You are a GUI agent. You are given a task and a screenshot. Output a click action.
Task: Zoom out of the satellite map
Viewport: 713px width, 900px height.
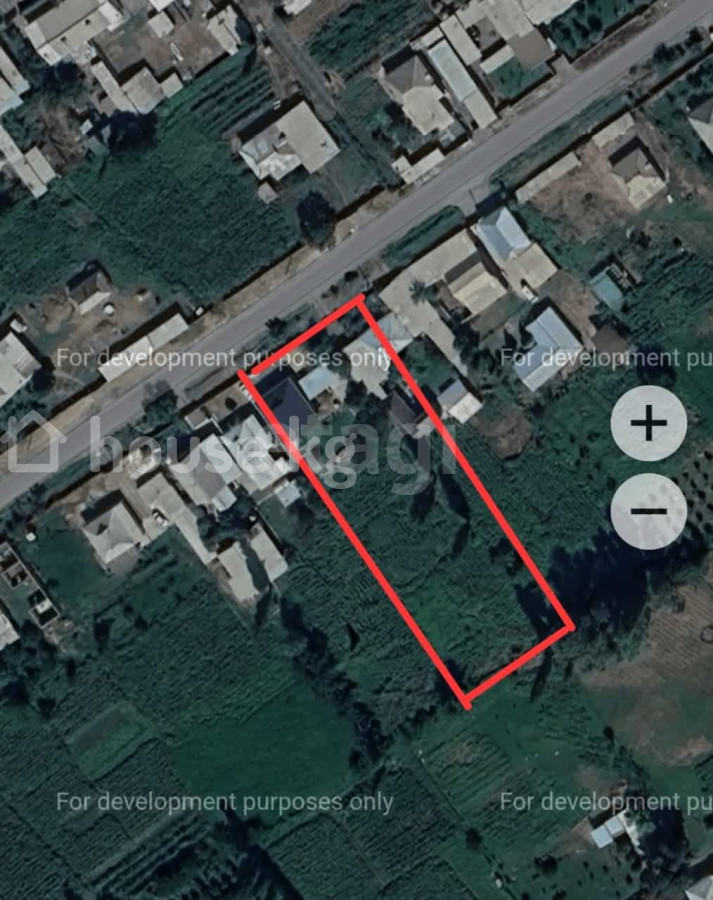click(649, 511)
